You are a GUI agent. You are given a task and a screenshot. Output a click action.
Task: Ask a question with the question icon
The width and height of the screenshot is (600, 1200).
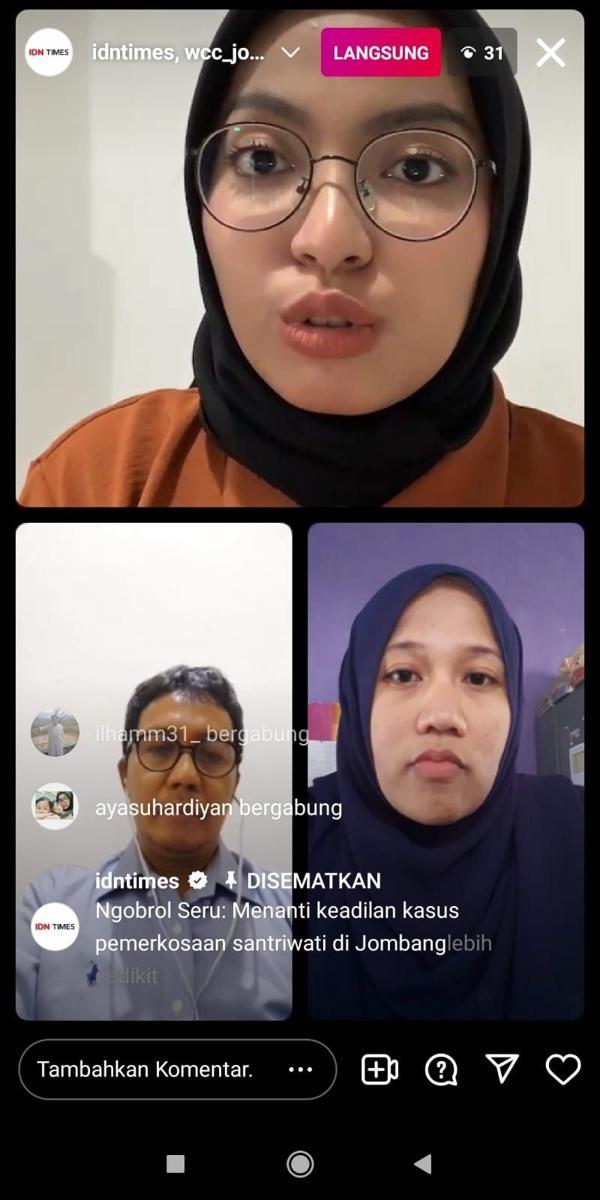(441, 1069)
